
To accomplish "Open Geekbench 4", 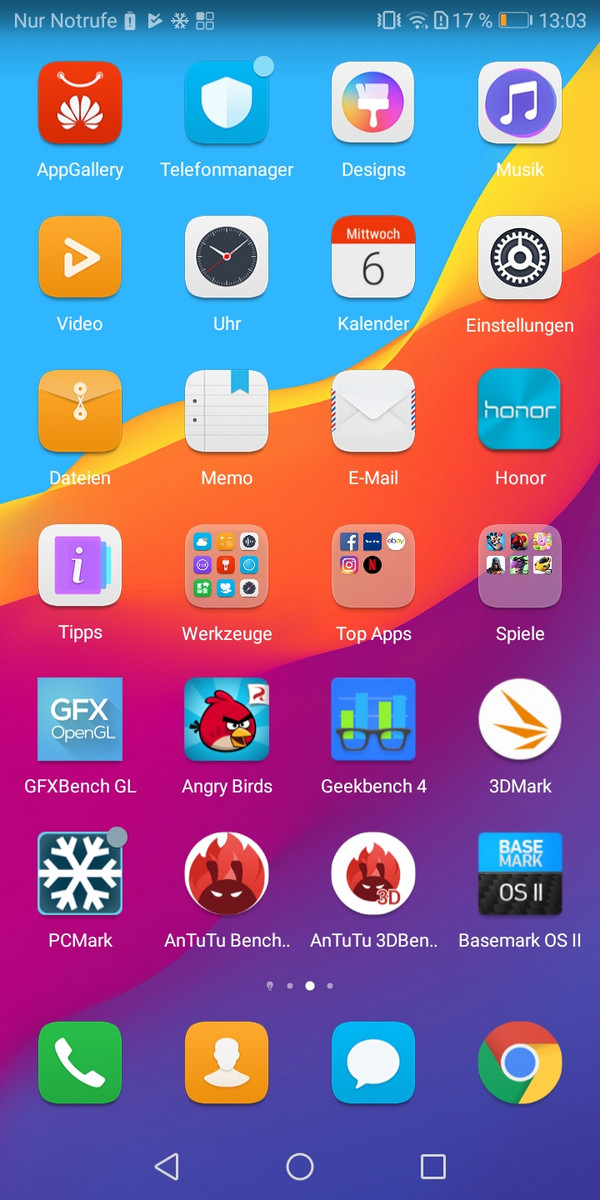I will tap(373, 720).
